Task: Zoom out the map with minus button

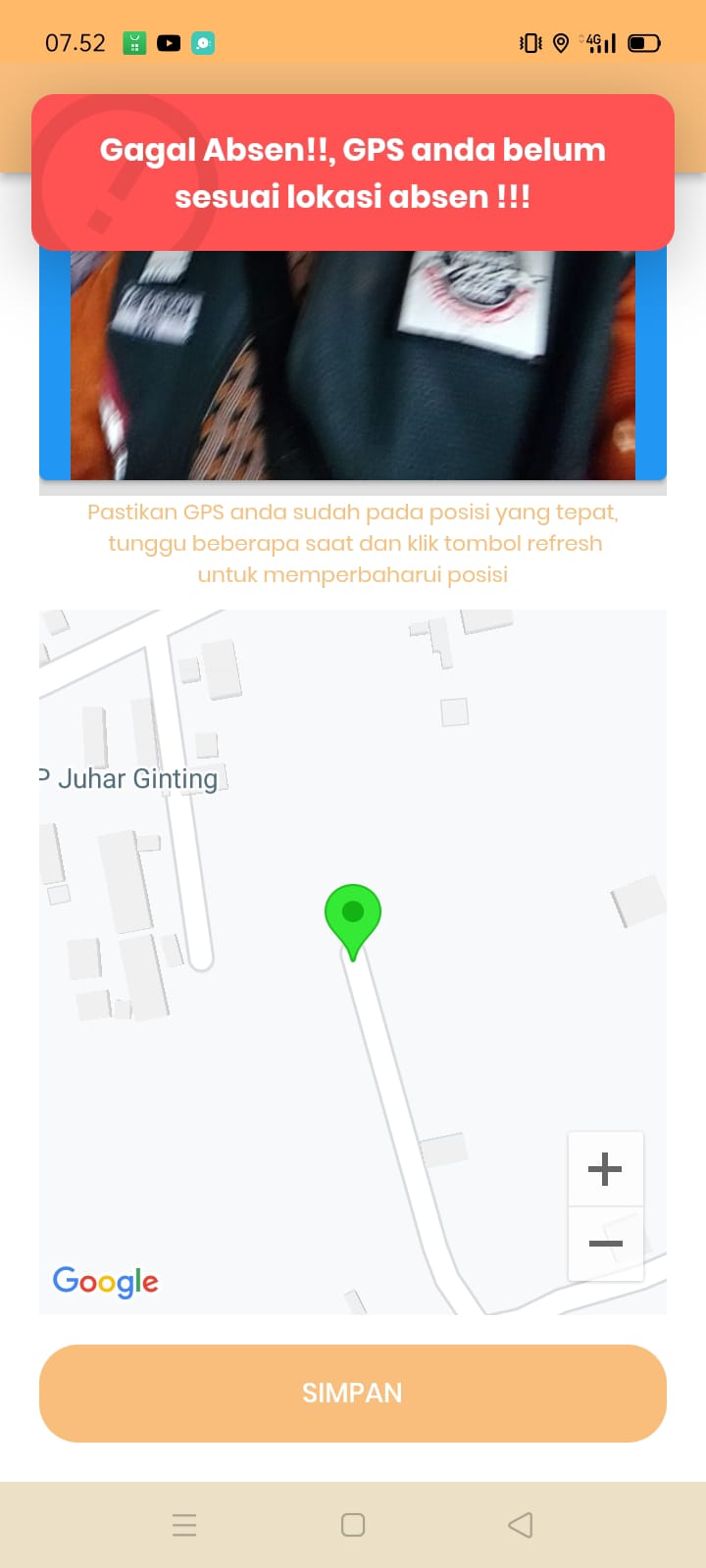Action: click(605, 1244)
